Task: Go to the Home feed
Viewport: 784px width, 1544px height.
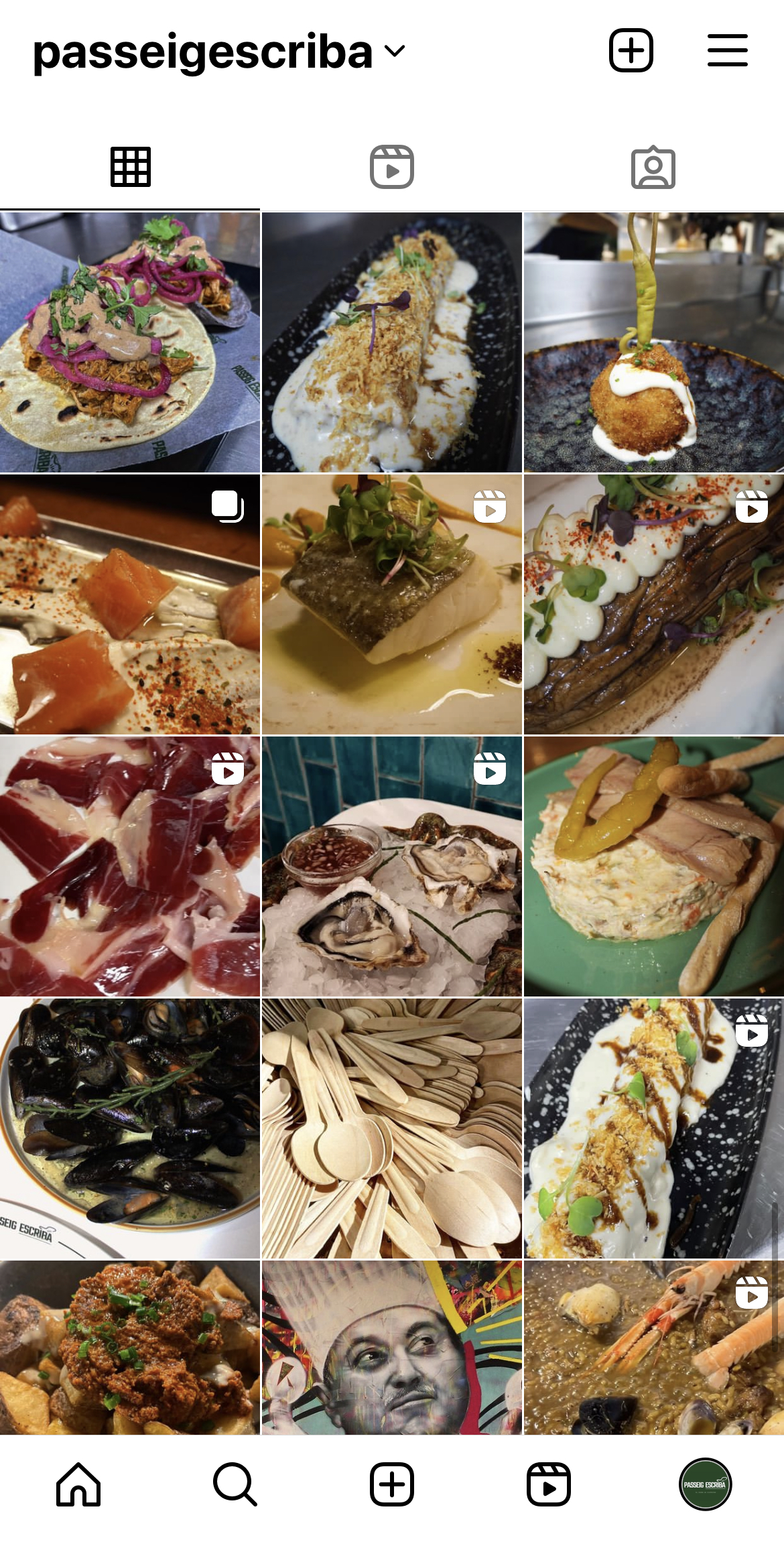Action: click(x=78, y=1484)
